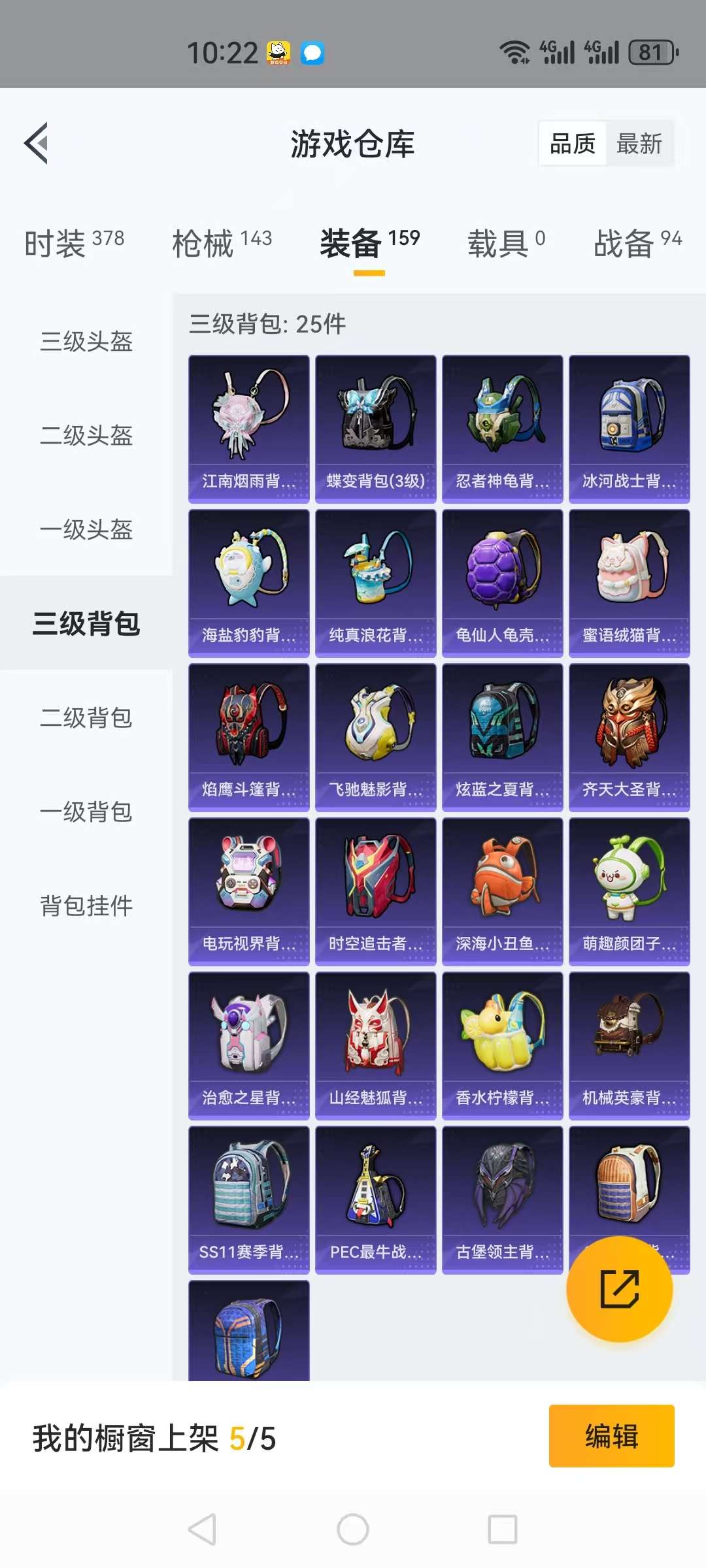
Task: Tap the system home button
Action: point(353,1529)
